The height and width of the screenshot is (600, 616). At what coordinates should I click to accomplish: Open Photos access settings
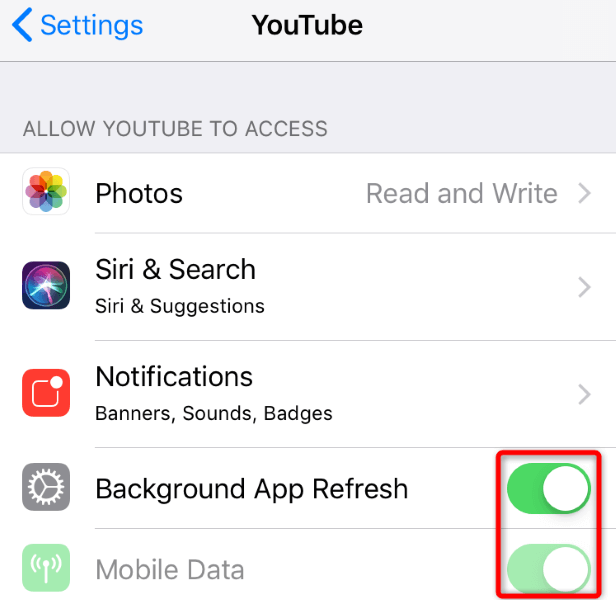[x=308, y=193]
